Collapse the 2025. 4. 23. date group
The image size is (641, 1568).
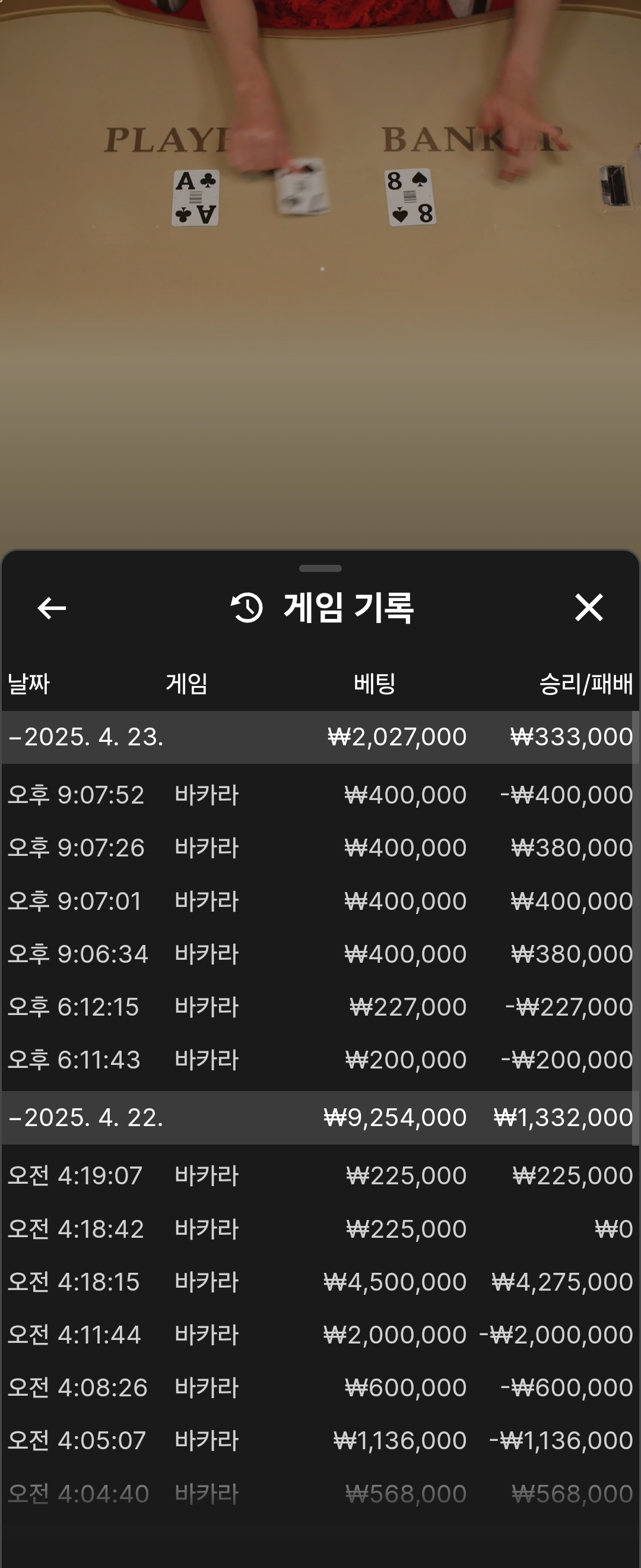85,737
